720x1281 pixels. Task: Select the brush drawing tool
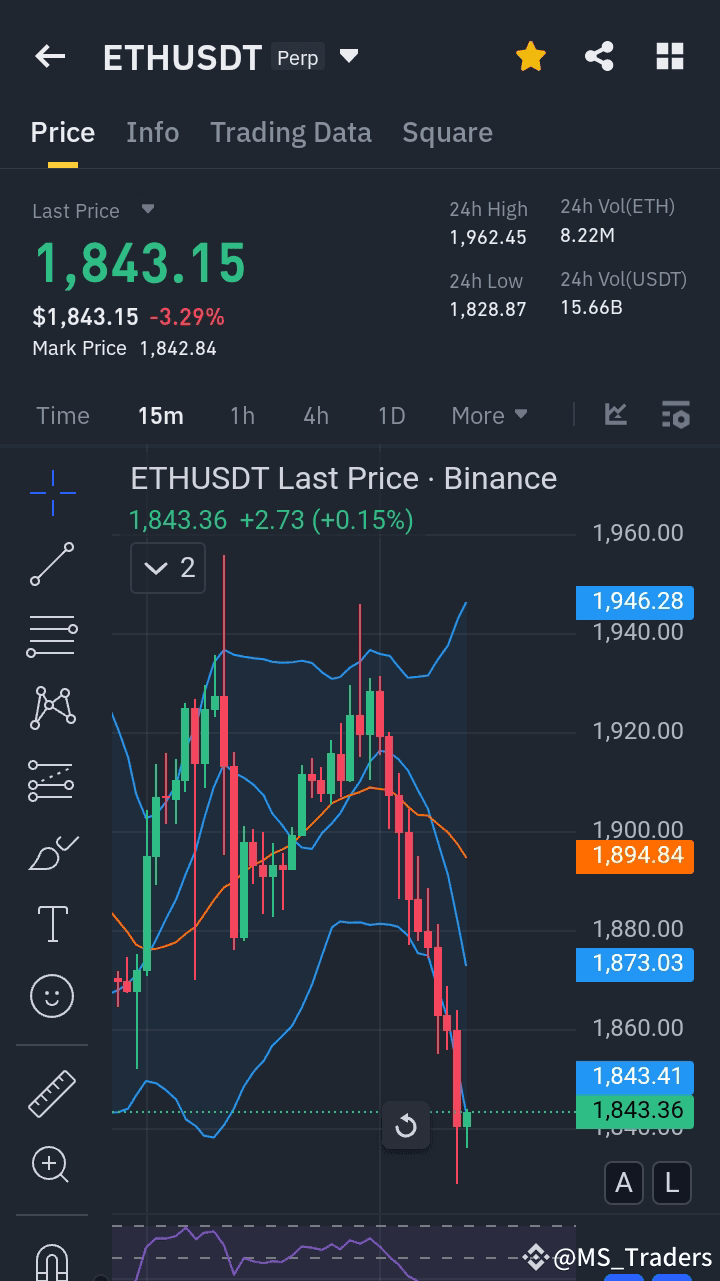point(51,852)
